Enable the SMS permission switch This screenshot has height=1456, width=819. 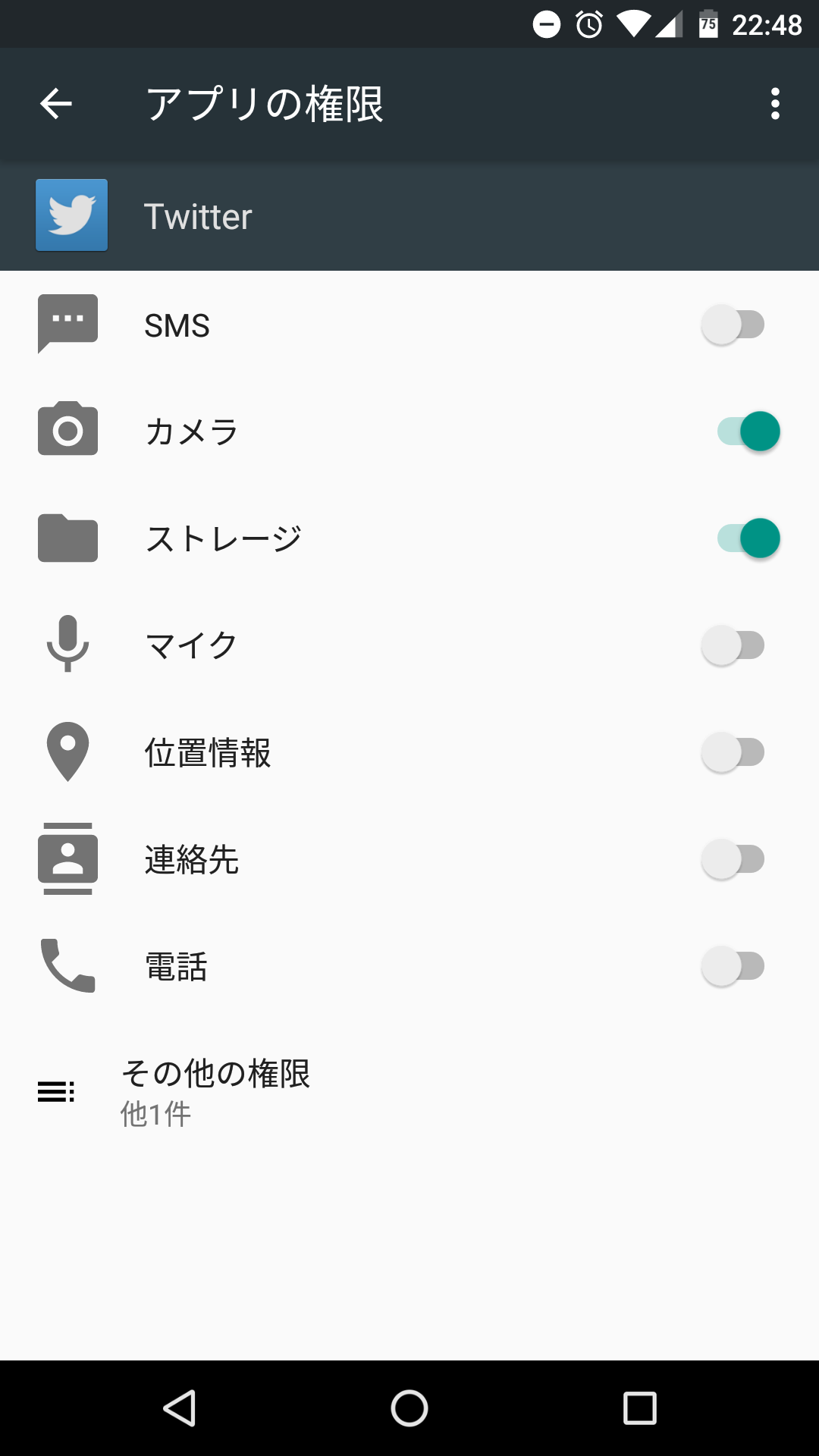pyautogui.click(x=733, y=325)
